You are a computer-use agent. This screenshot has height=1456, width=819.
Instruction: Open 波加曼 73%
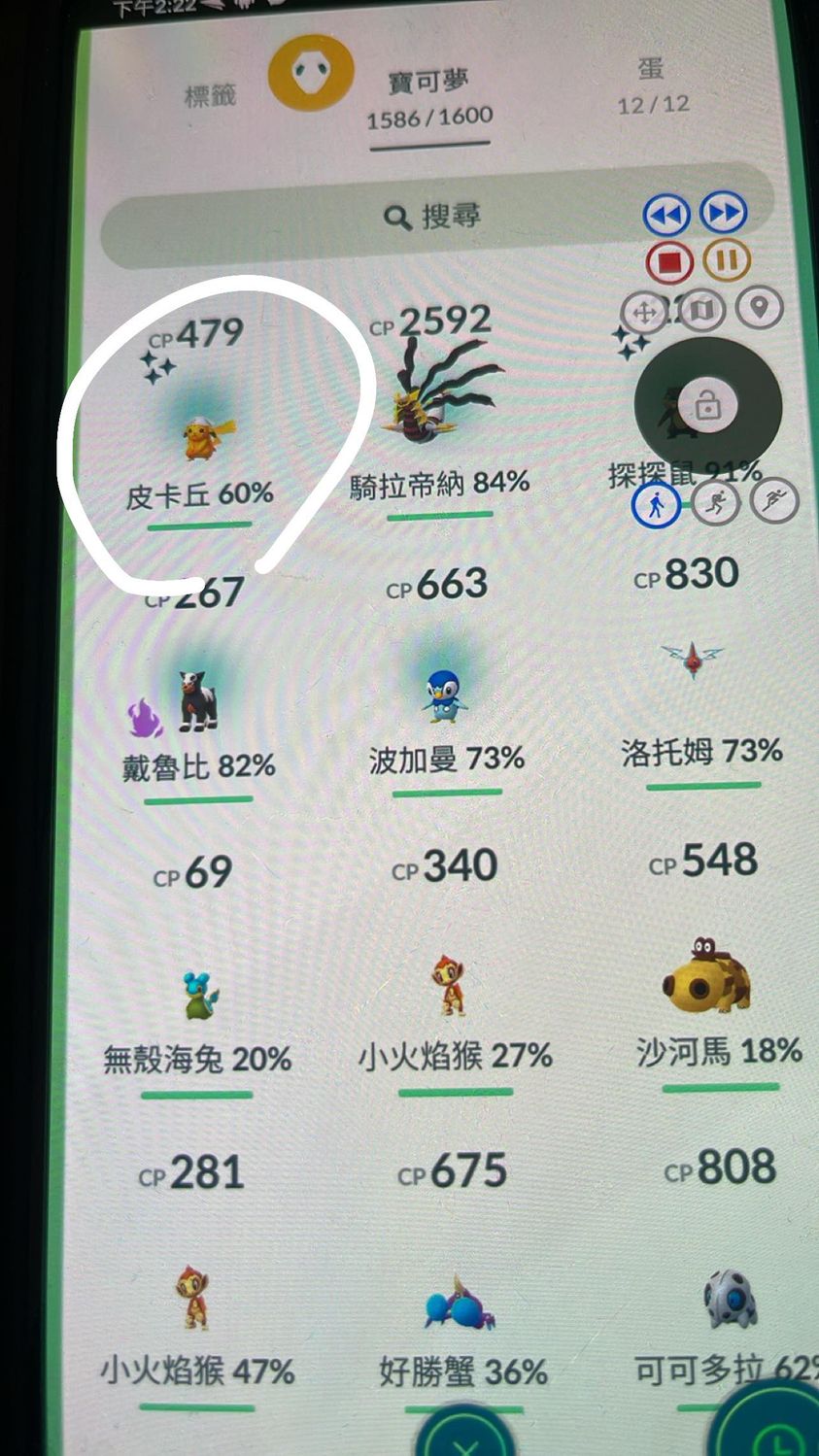point(446,697)
